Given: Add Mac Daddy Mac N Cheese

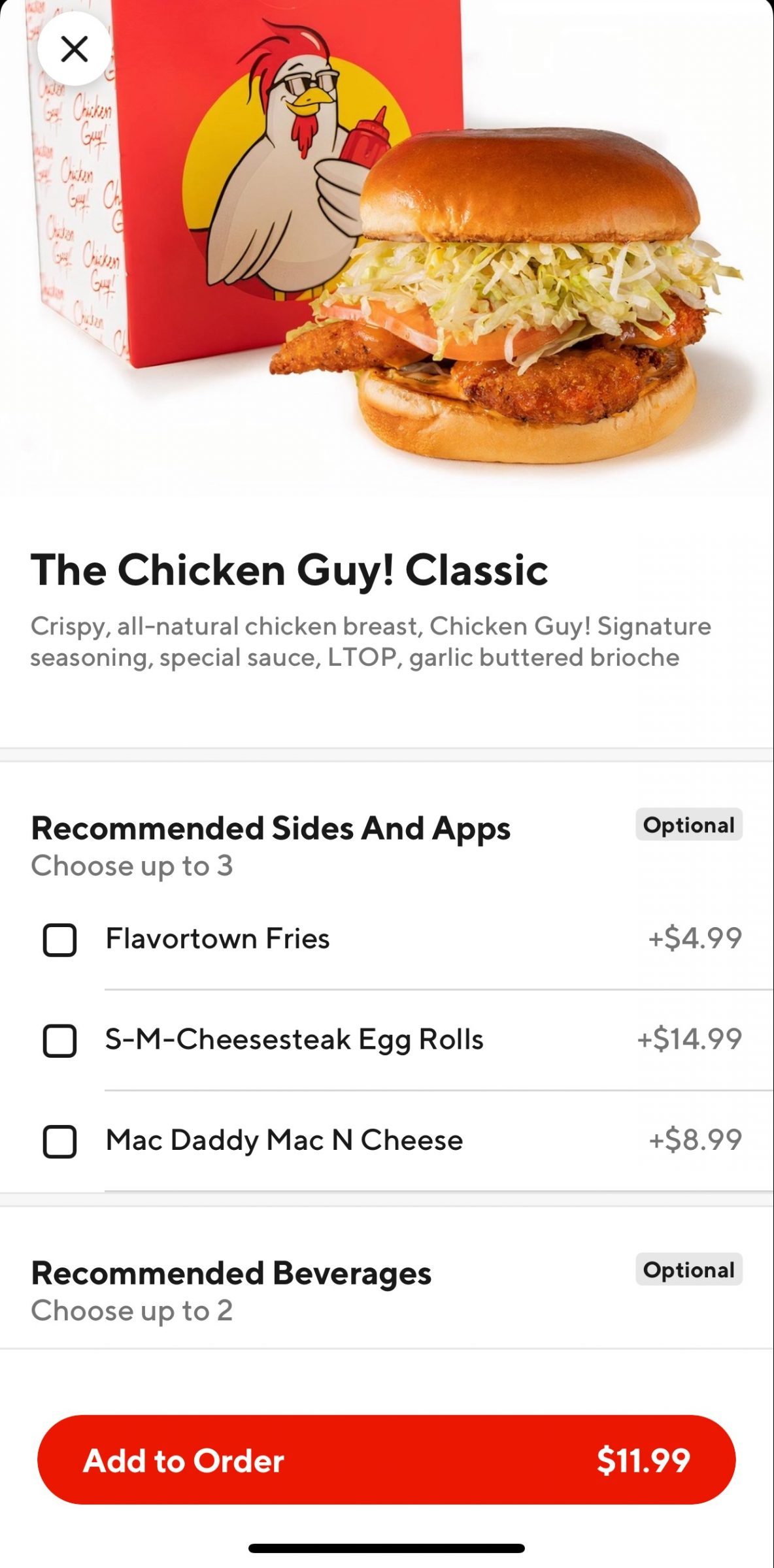Looking at the screenshot, I should tap(59, 1141).
